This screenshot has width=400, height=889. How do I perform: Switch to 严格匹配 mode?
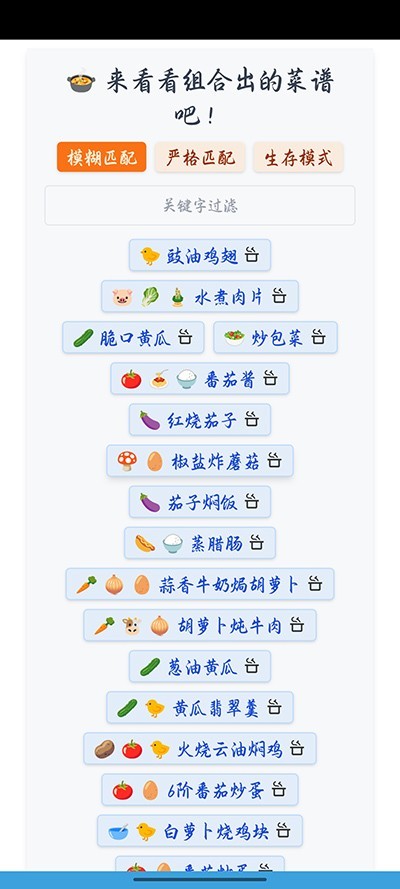coord(200,157)
